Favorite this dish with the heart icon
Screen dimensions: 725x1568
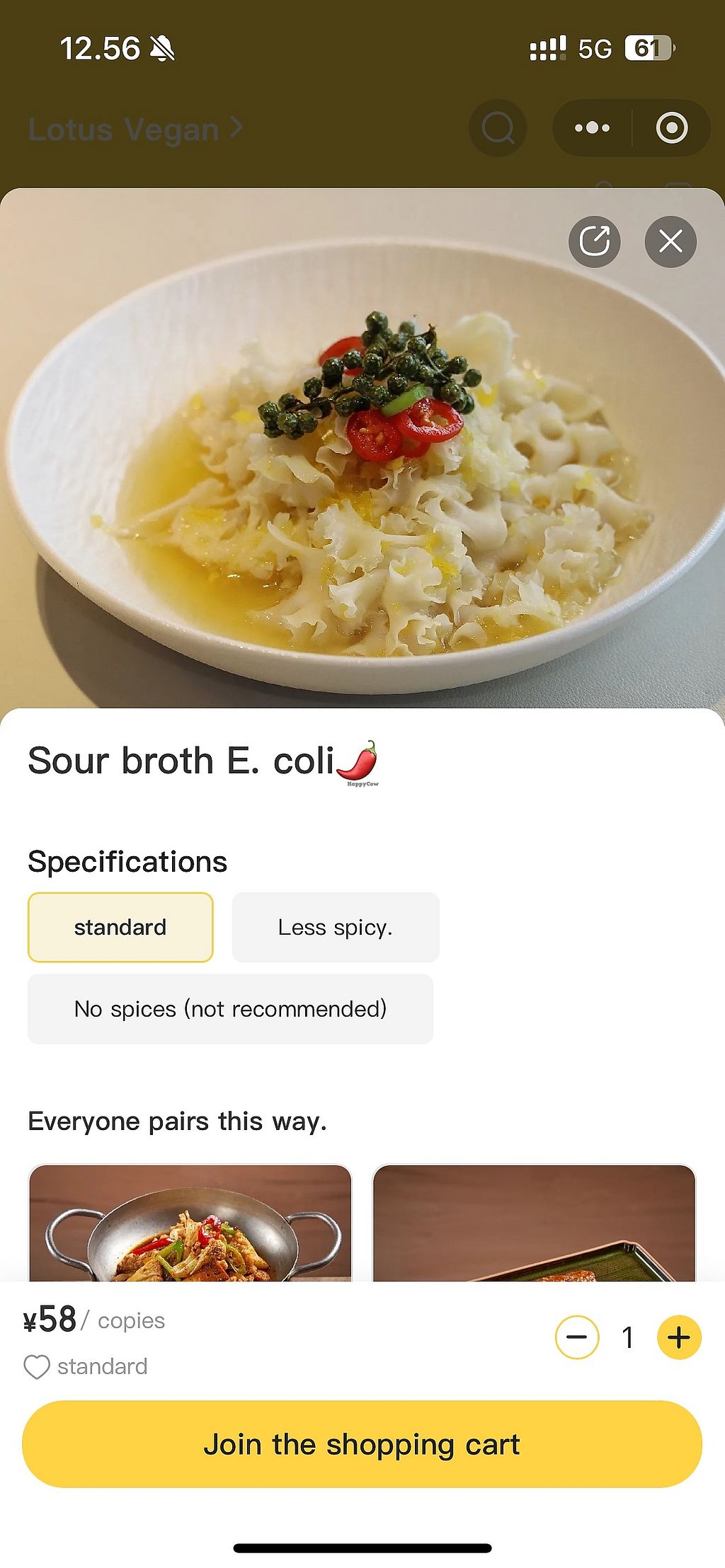click(37, 1367)
